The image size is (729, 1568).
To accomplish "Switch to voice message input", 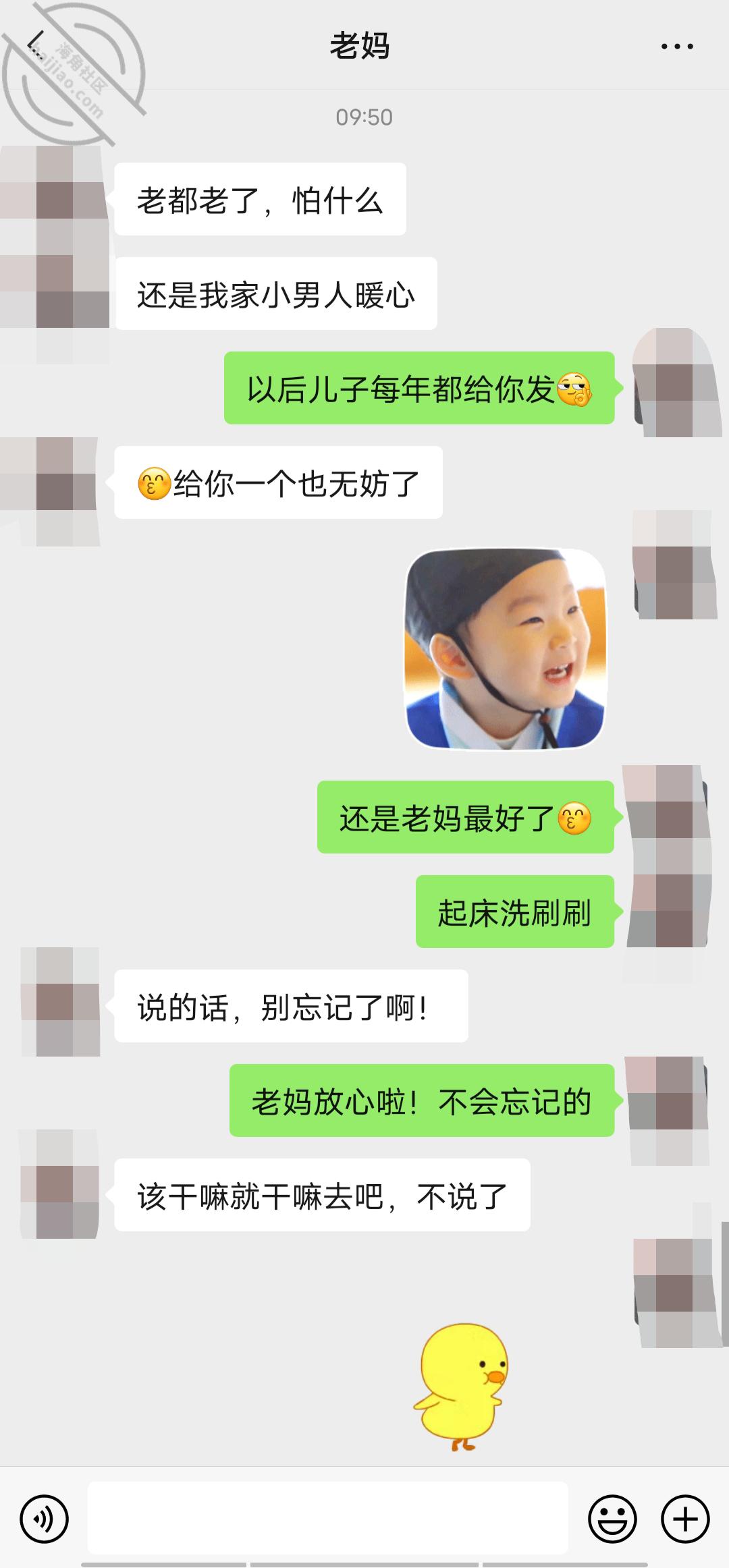I will [45, 1519].
